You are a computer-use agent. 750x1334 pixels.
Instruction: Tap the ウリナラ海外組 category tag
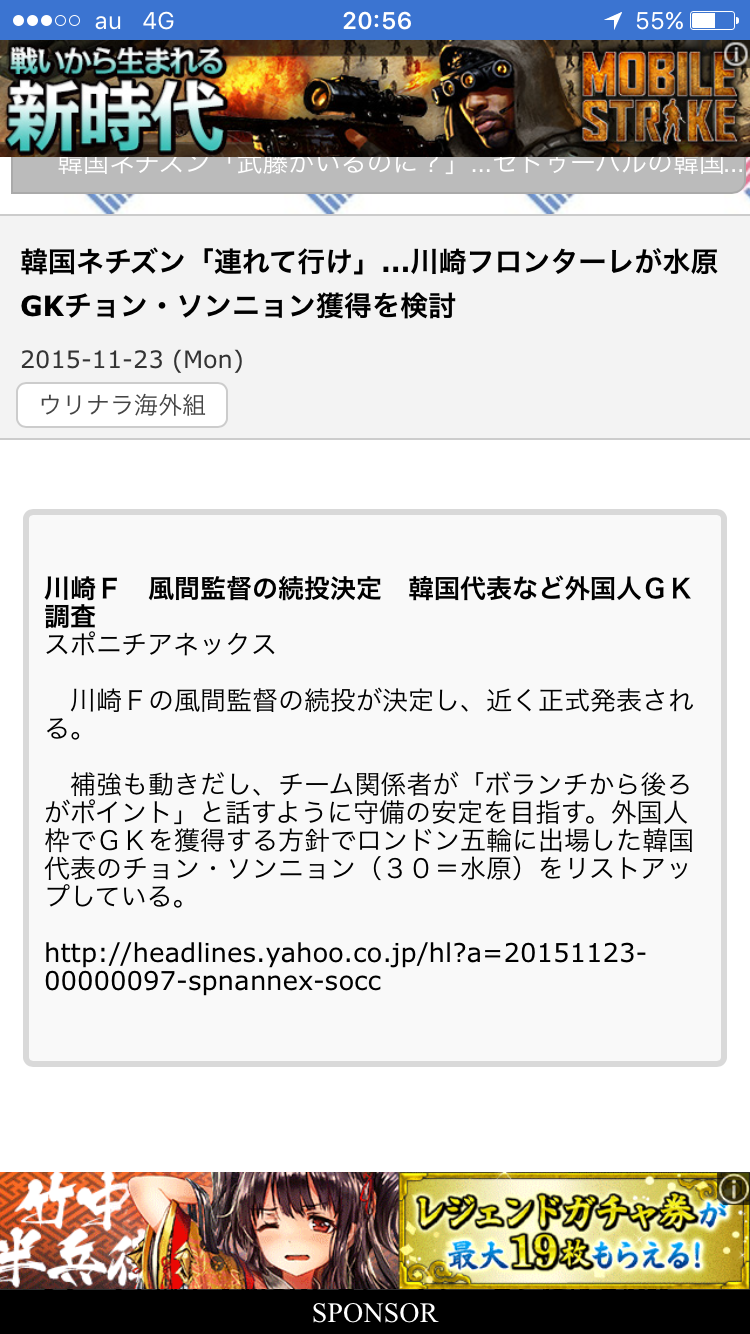122,405
